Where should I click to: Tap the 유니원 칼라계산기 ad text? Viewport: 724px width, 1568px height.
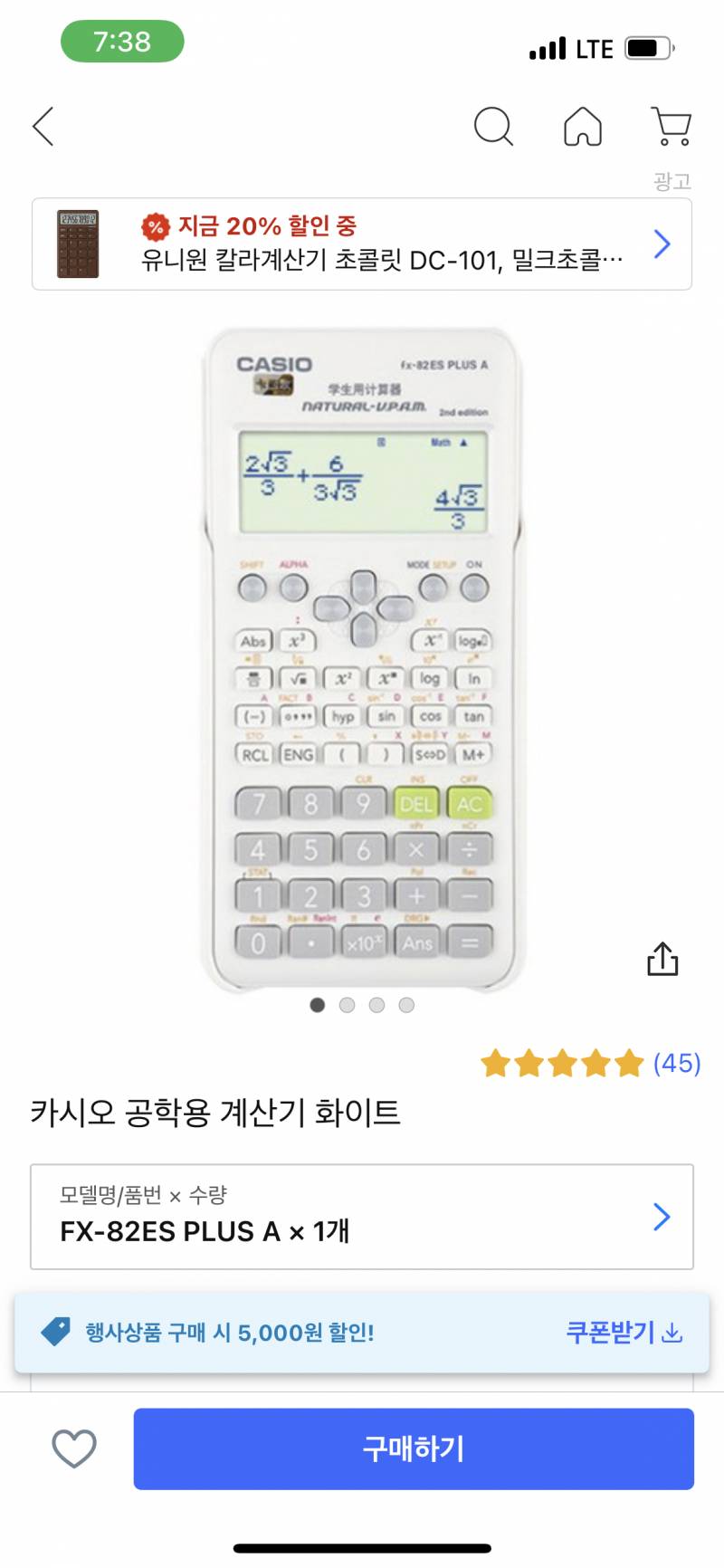380,262
